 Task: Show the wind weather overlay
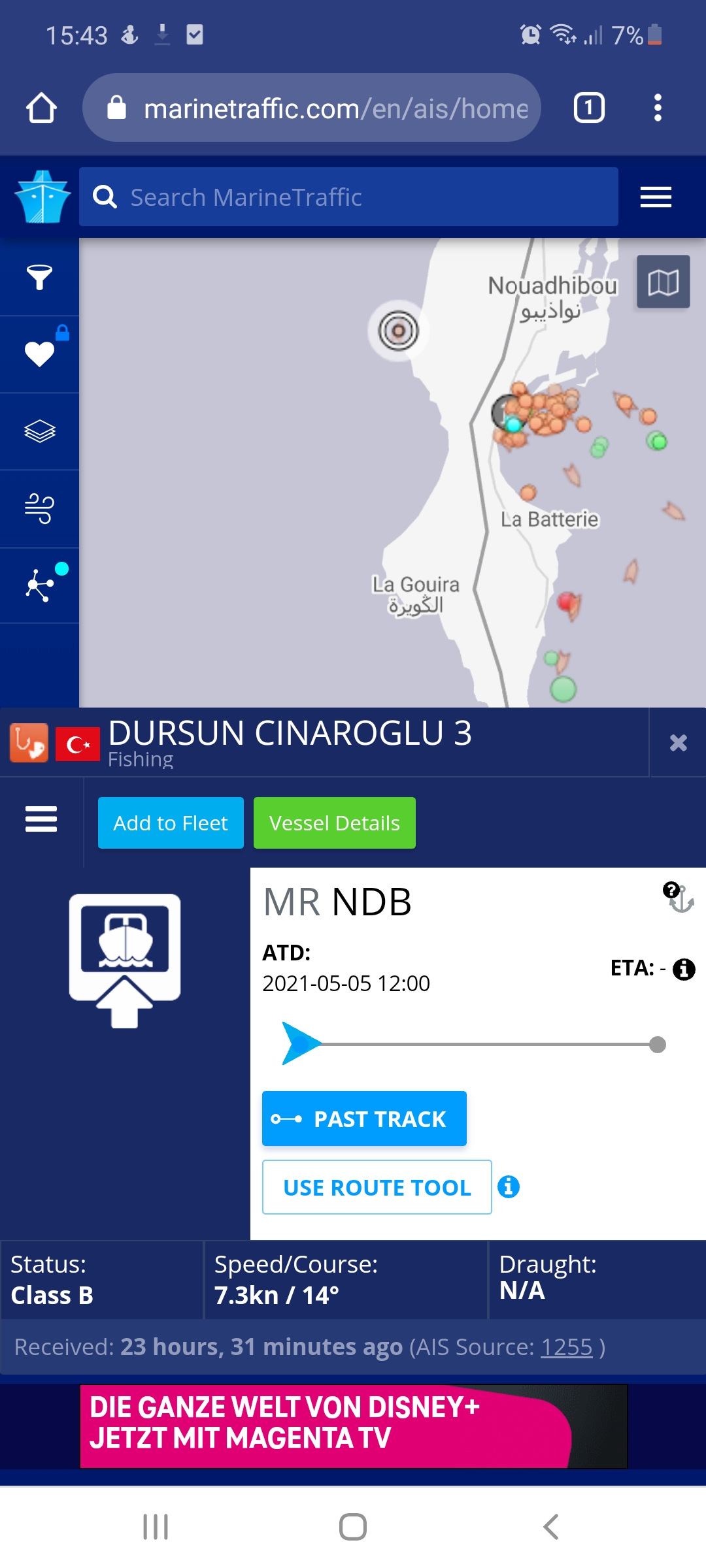[x=39, y=508]
